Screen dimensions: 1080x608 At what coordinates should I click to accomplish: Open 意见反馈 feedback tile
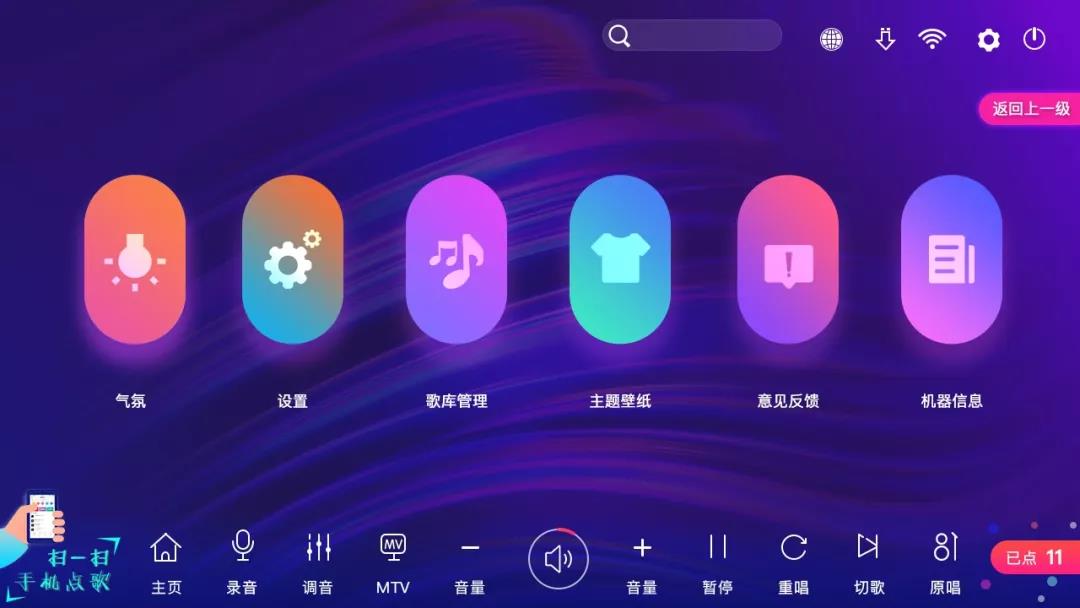click(x=788, y=260)
